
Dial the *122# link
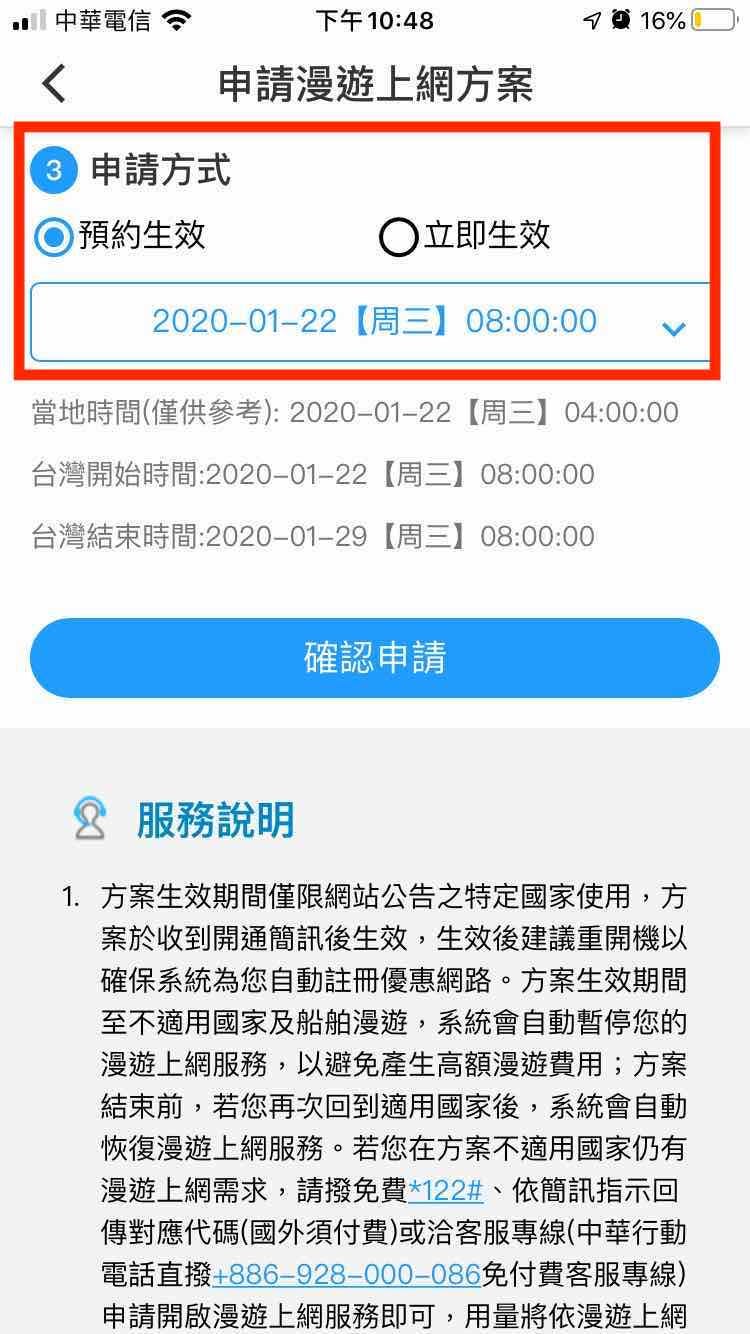(x=446, y=1191)
